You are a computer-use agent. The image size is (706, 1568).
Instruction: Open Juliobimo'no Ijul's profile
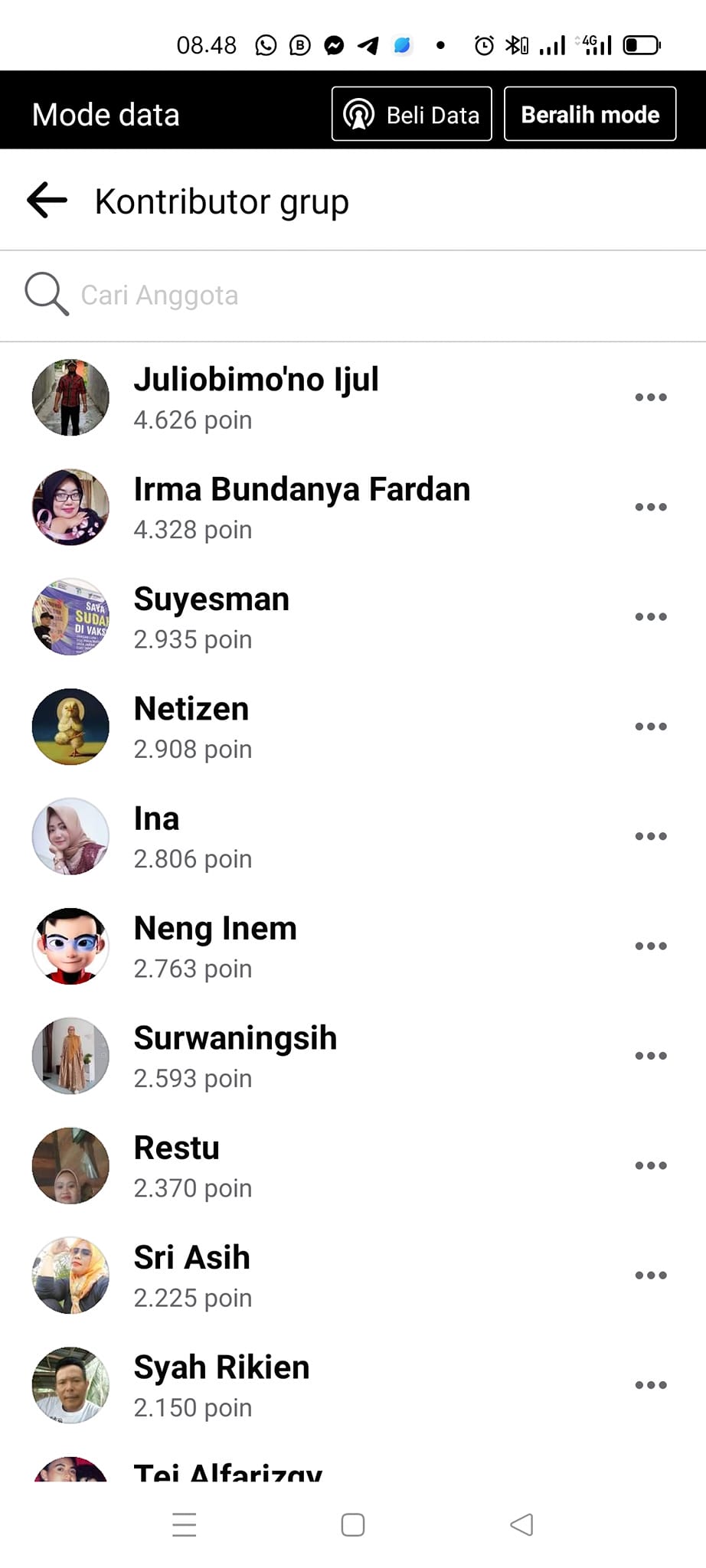click(x=256, y=381)
